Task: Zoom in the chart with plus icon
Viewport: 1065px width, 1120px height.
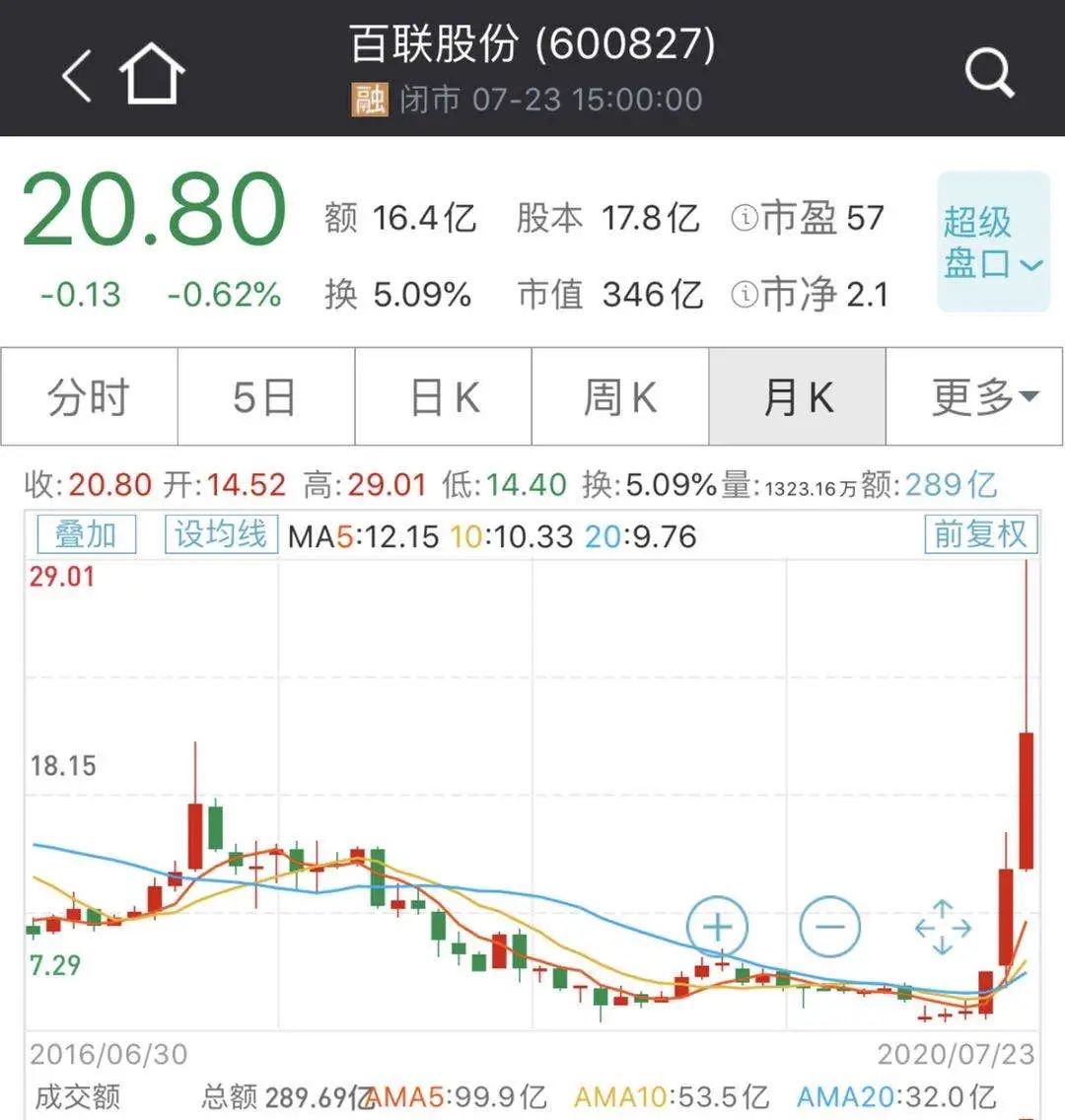Action: pos(717,927)
